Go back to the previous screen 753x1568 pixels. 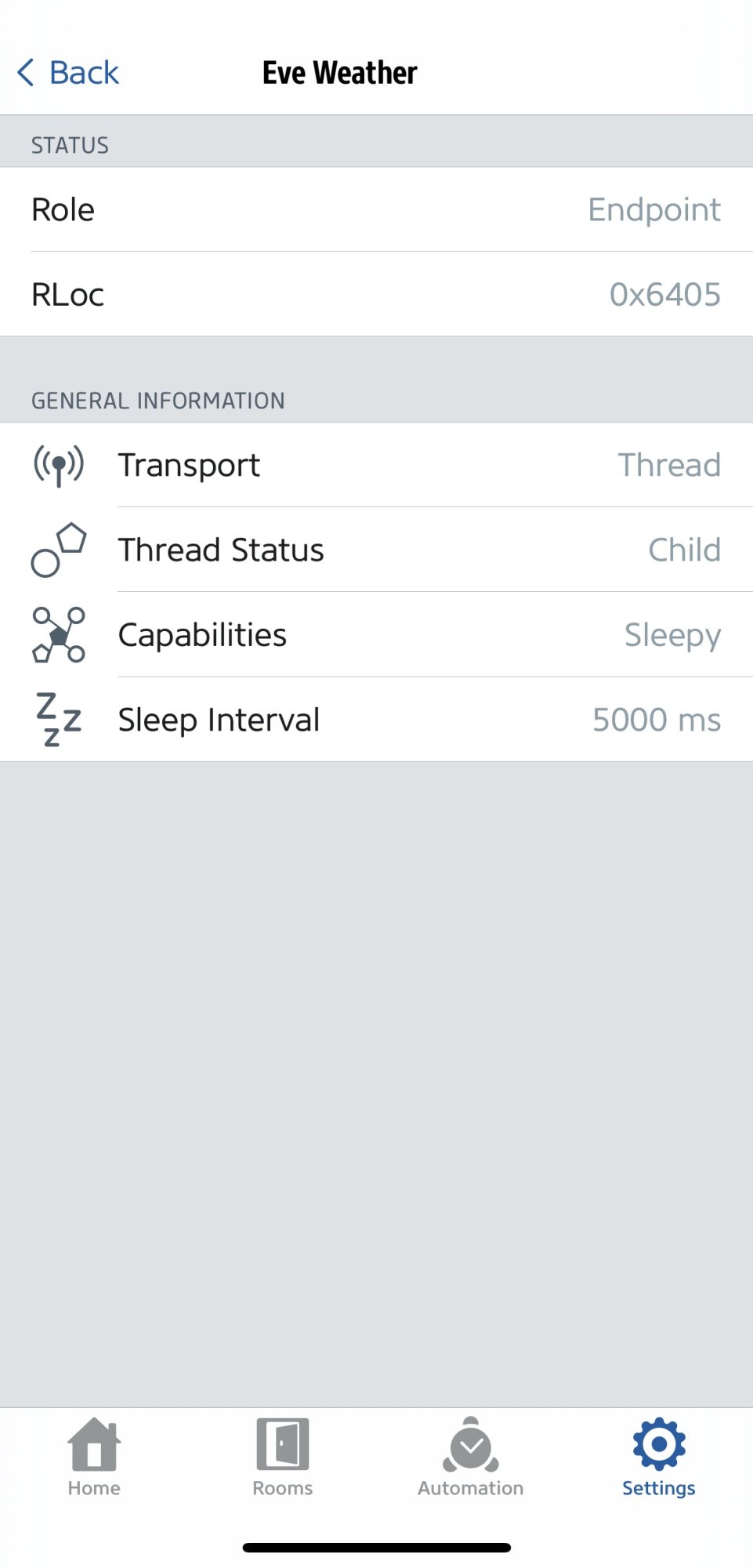coord(68,73)
